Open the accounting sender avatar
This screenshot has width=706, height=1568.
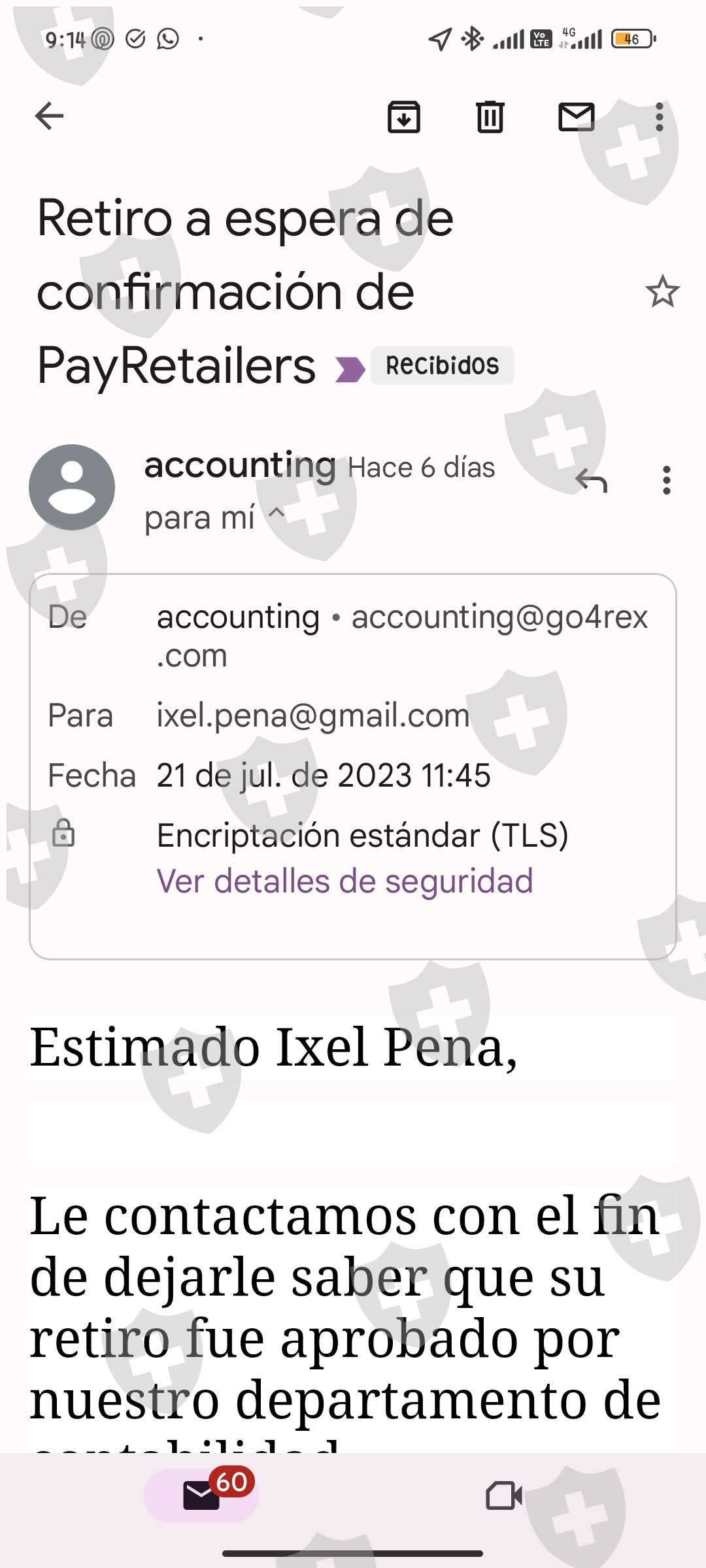click(x=72, y=487)
